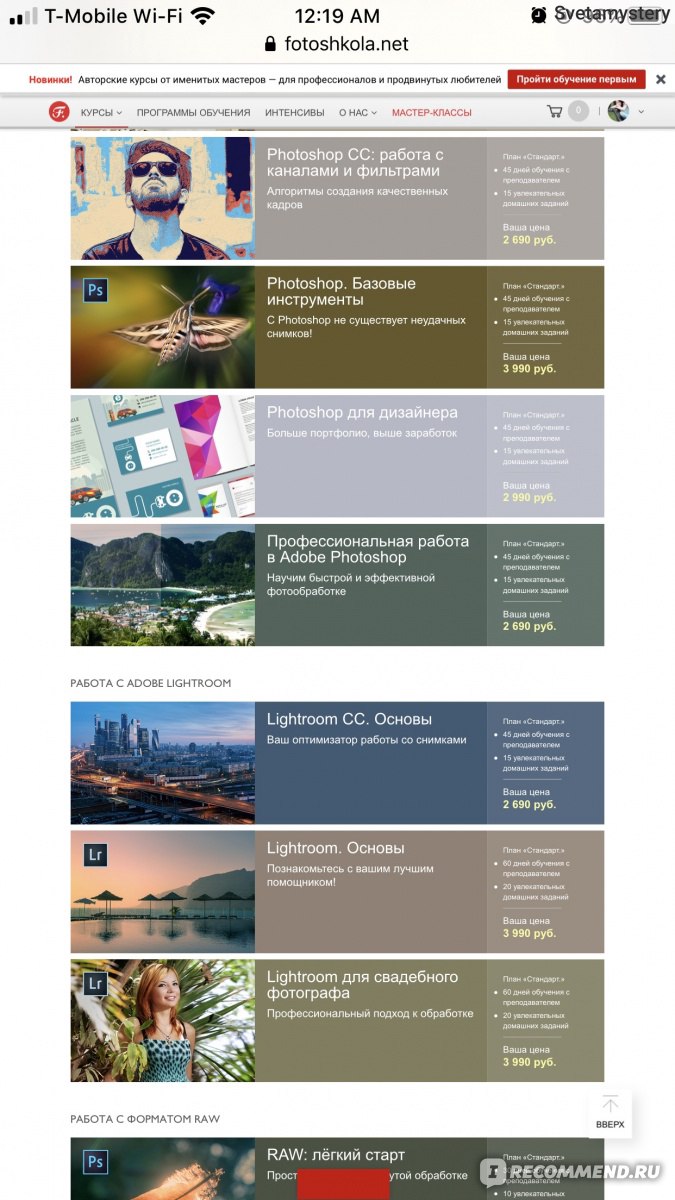Viewport: 675px width, 1200px height.
Task: Open Photoshop CC: работа с каналами и фильтрами course
Action: 337,198
